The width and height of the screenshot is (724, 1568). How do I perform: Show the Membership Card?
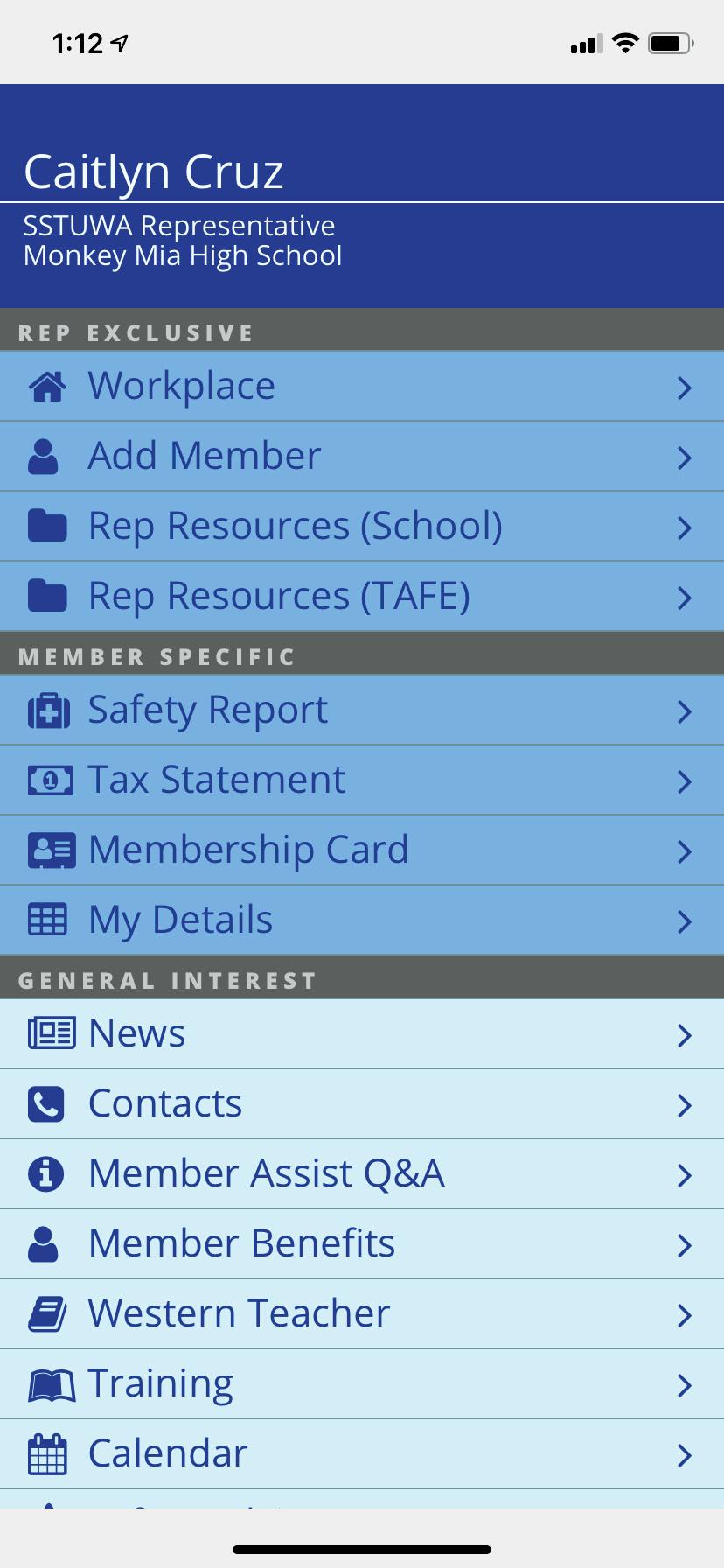pos(361,850)
